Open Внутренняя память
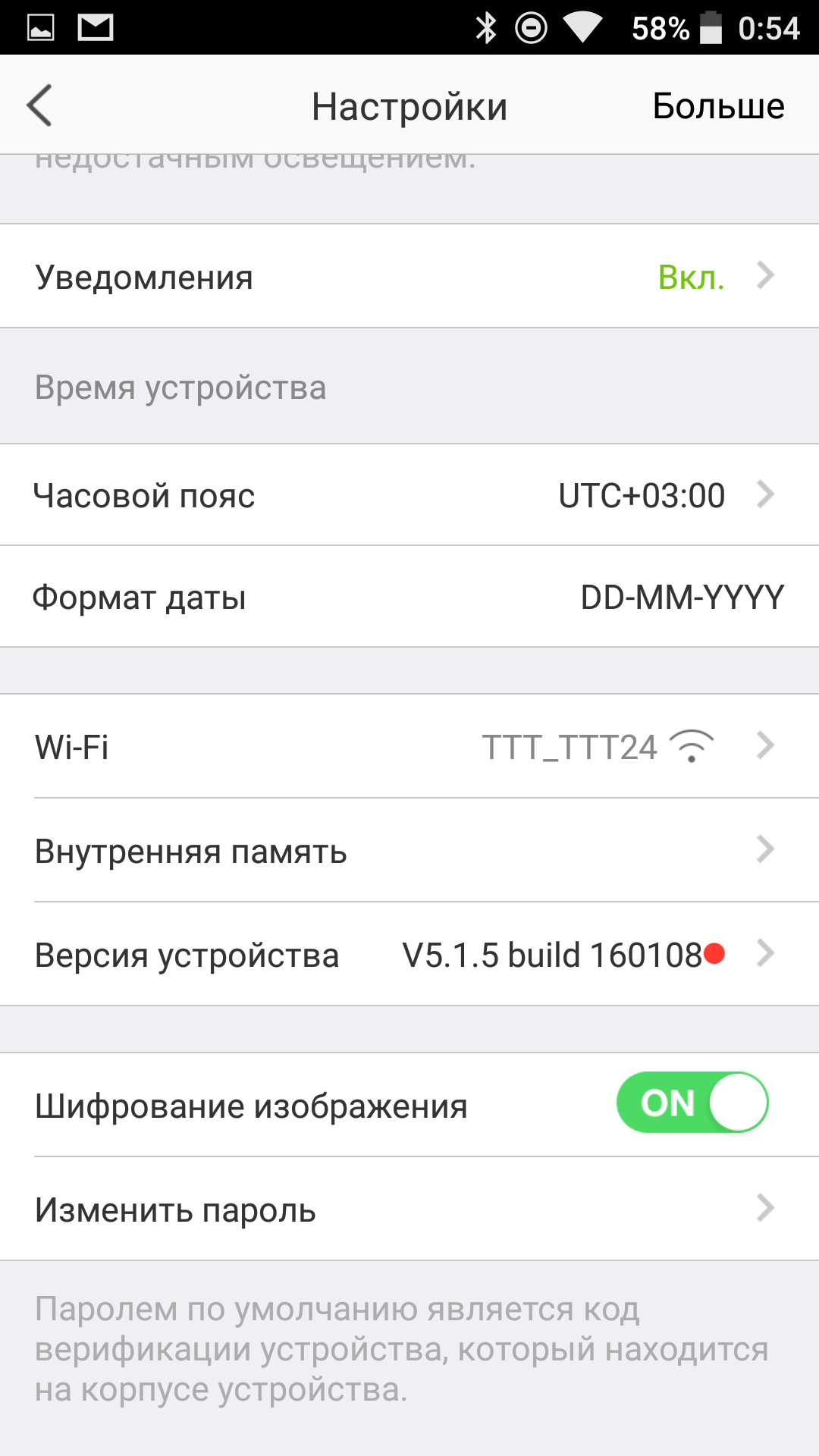Screen dimensions: 819x1456 coord(409,850)
